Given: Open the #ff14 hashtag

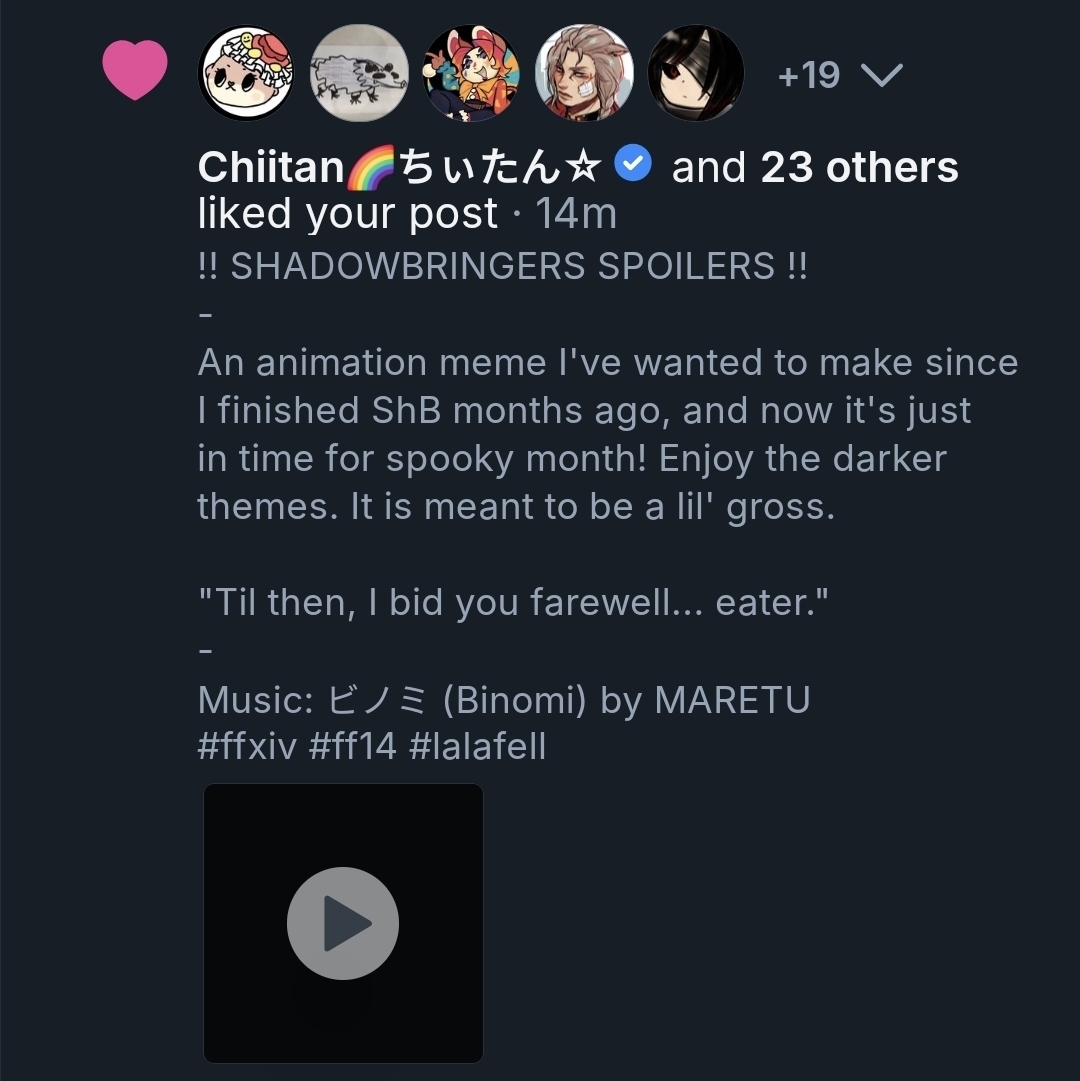Looking at the screenshot, I should click(353, 746).
